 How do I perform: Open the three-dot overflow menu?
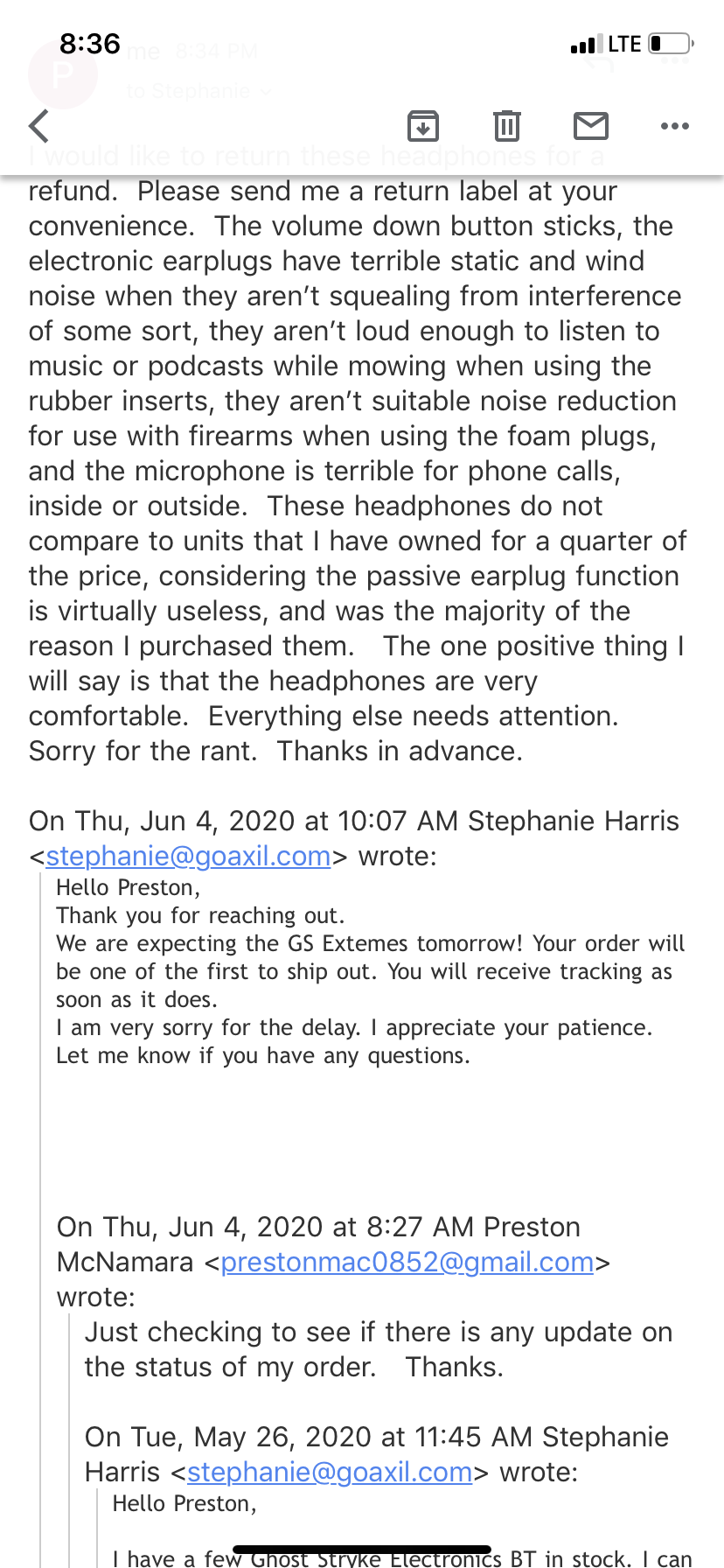(x=675, y=127)
